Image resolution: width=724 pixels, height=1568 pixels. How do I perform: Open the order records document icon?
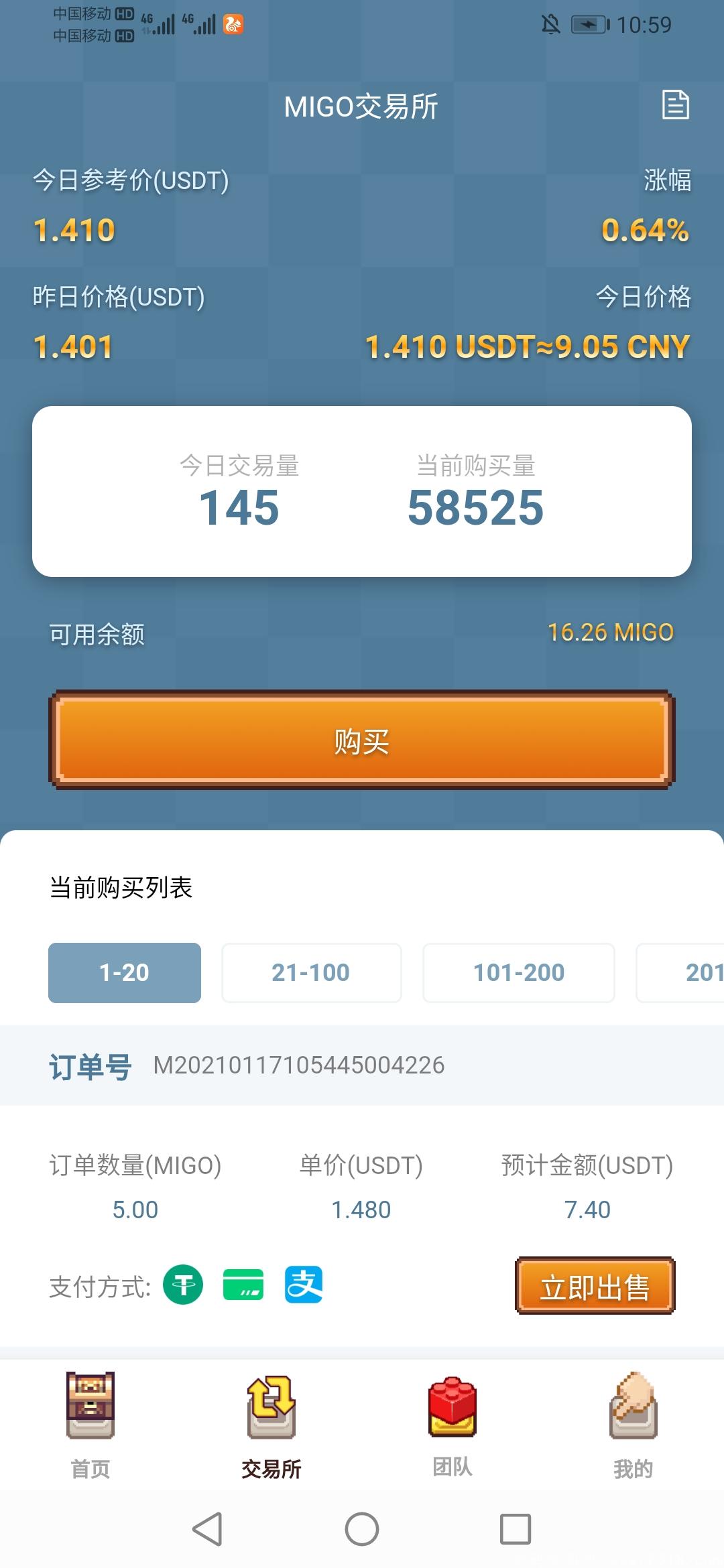tap(677, 105)
